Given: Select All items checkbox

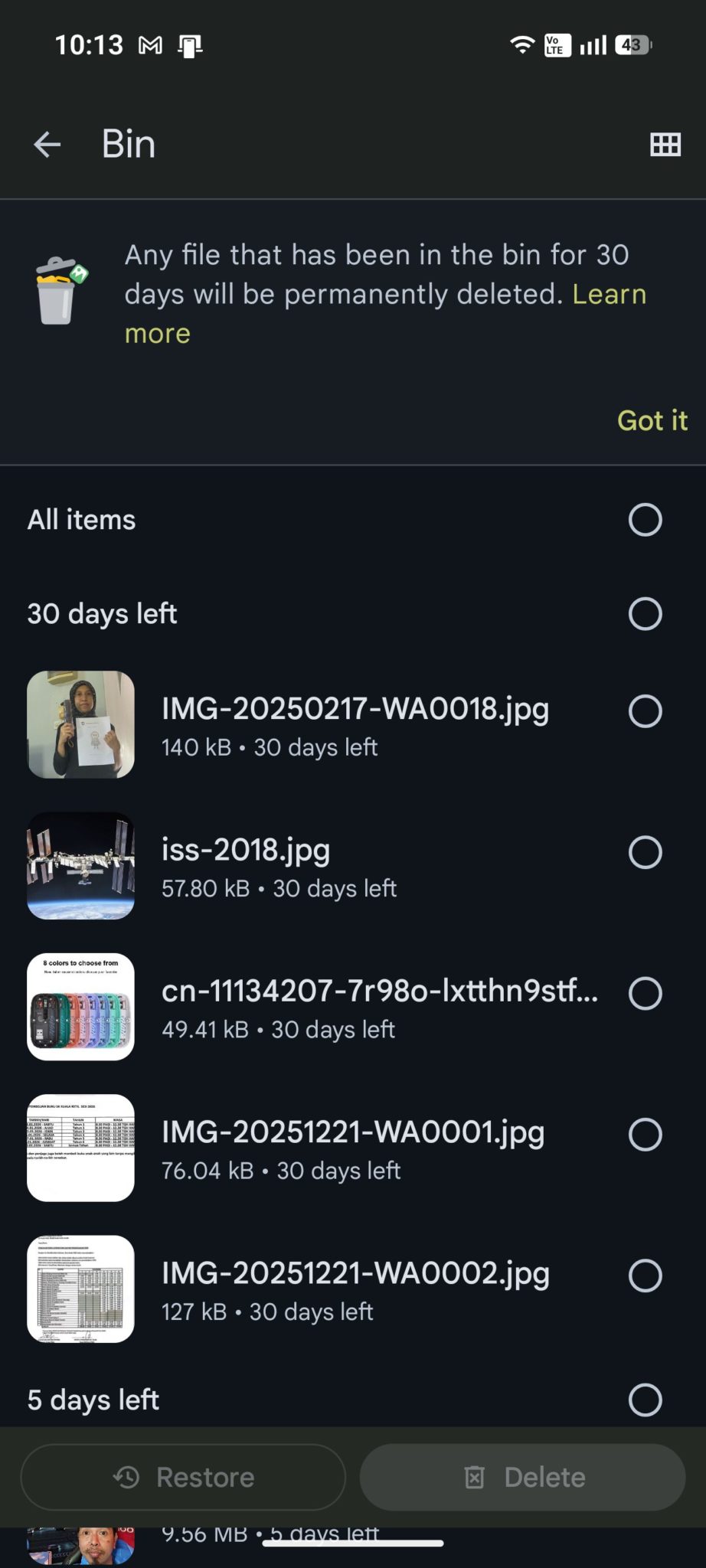Looking at the screenshot, I should pyautogui.click(x=645, y=520).
